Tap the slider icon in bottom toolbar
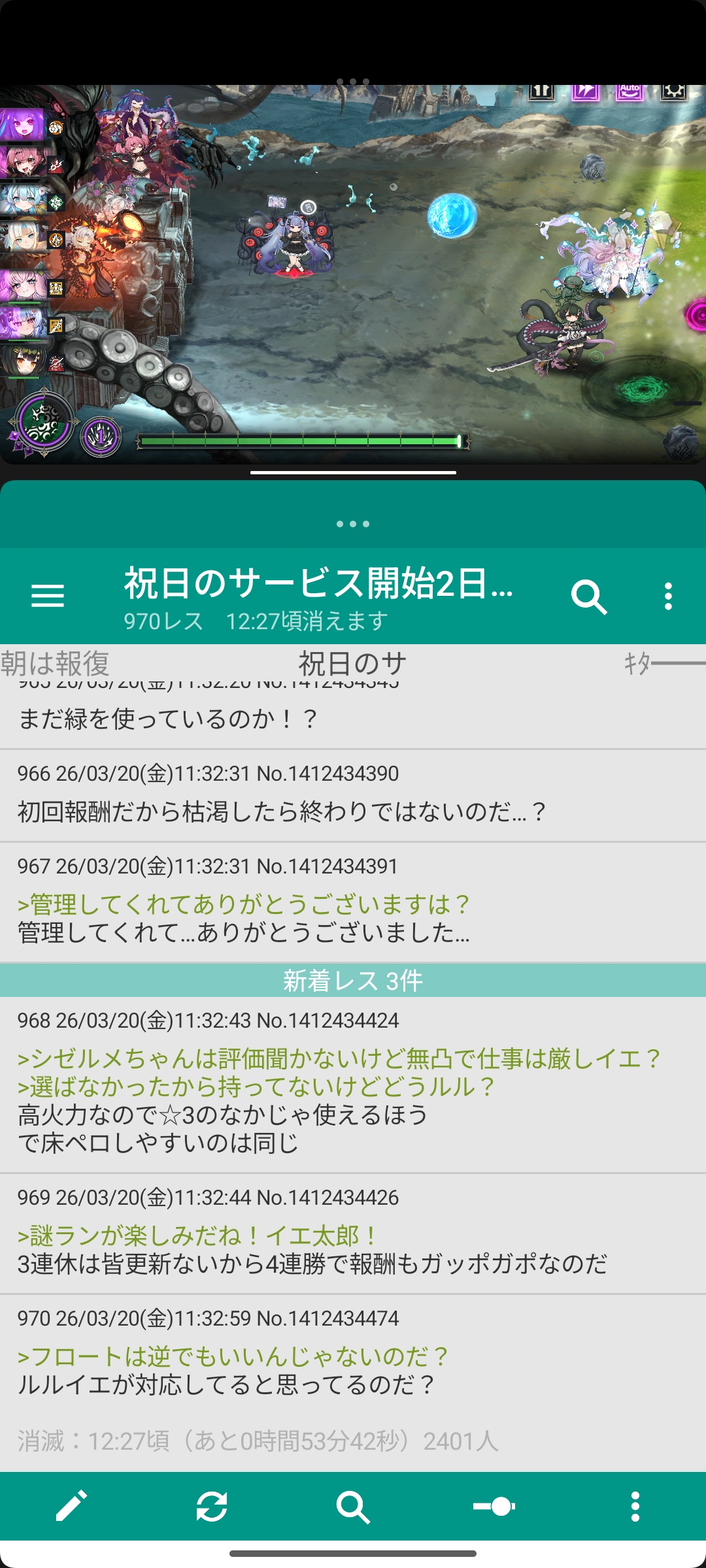Image resolution: width=706 pixels, height=1568 pixels. tap(494, 1507)
